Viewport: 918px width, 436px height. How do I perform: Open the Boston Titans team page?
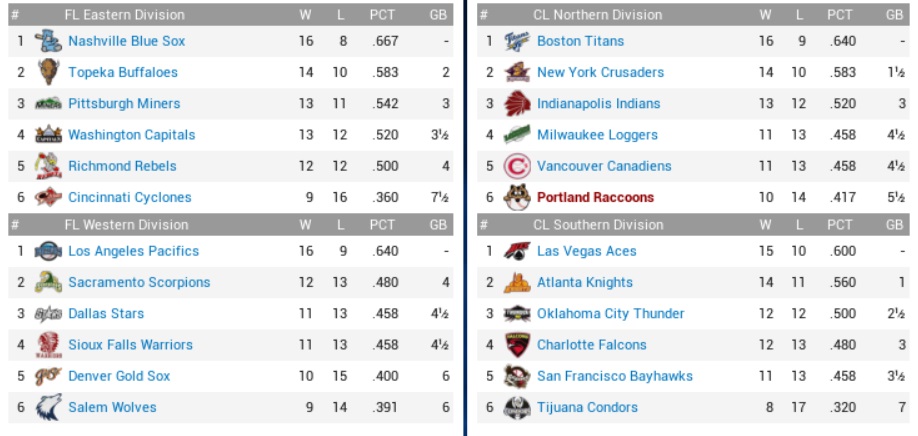(x=580, y=41)
